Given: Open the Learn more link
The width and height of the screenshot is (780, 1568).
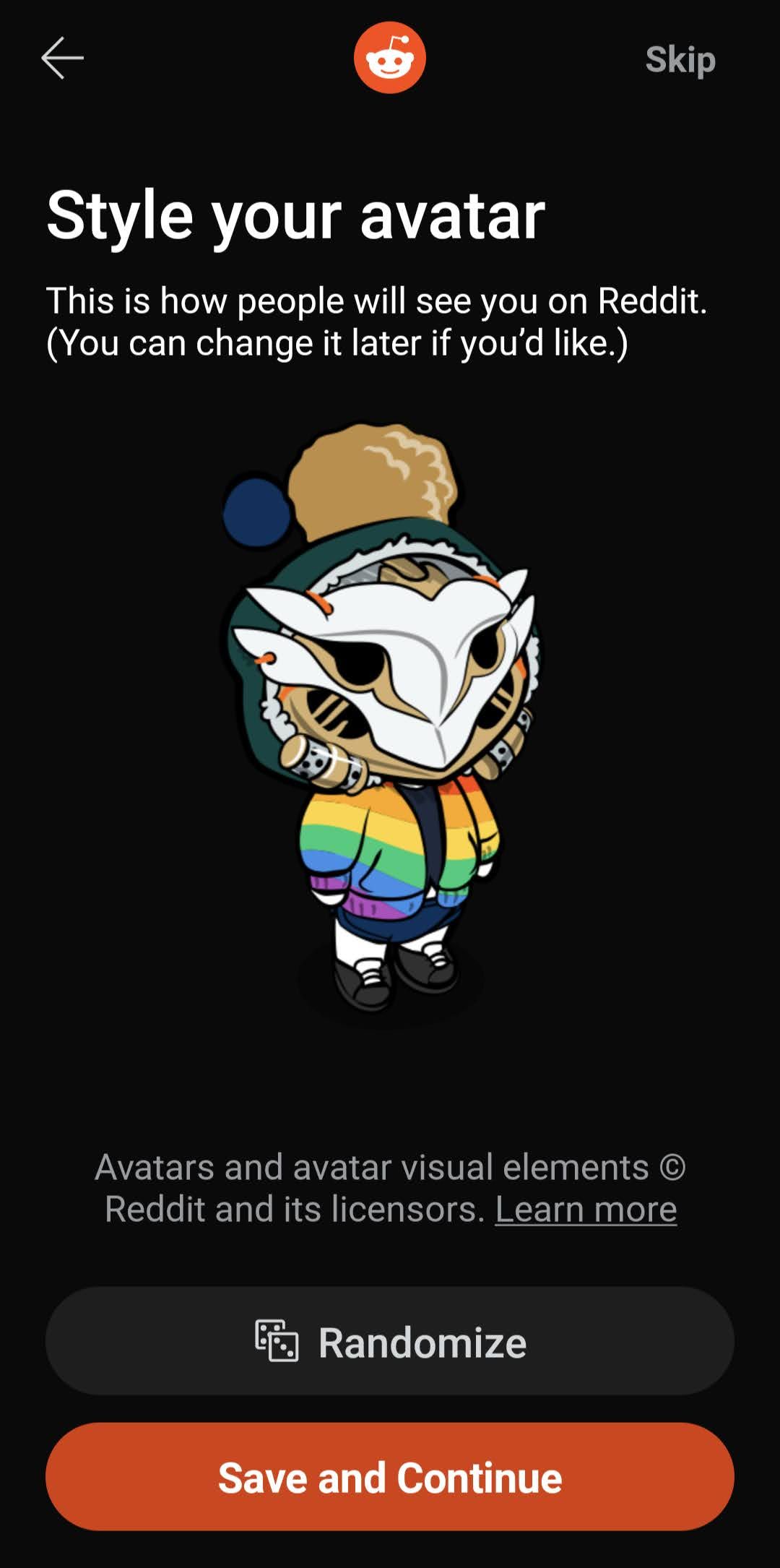Looking at the screenshot, I should (x=586, y=1209).
